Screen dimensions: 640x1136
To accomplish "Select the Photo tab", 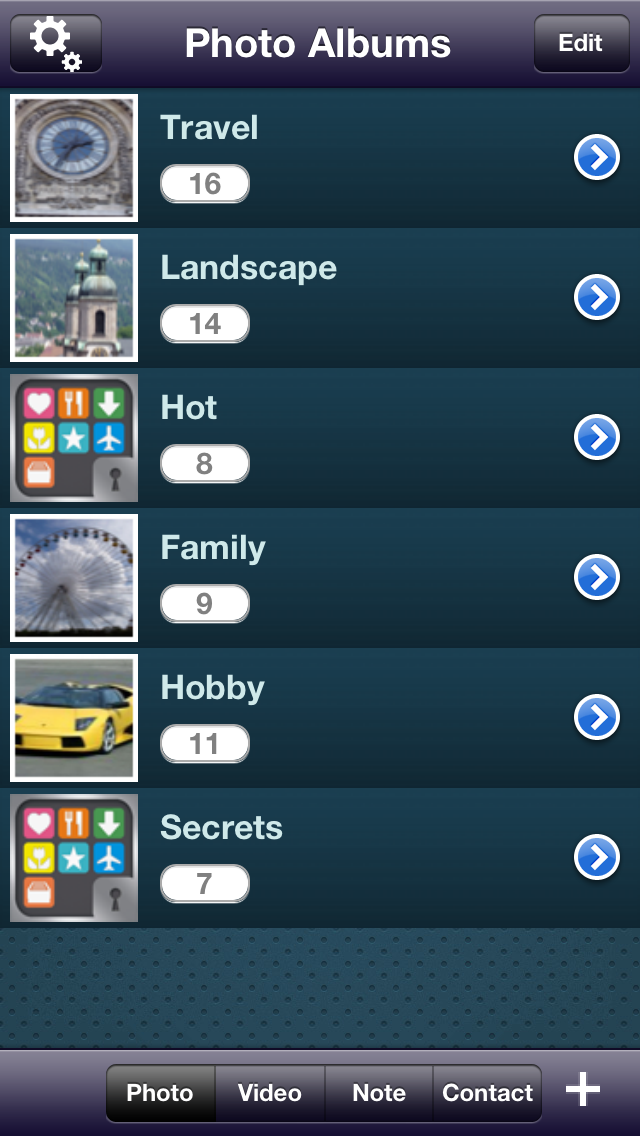I will click(x=160, y=1093).
